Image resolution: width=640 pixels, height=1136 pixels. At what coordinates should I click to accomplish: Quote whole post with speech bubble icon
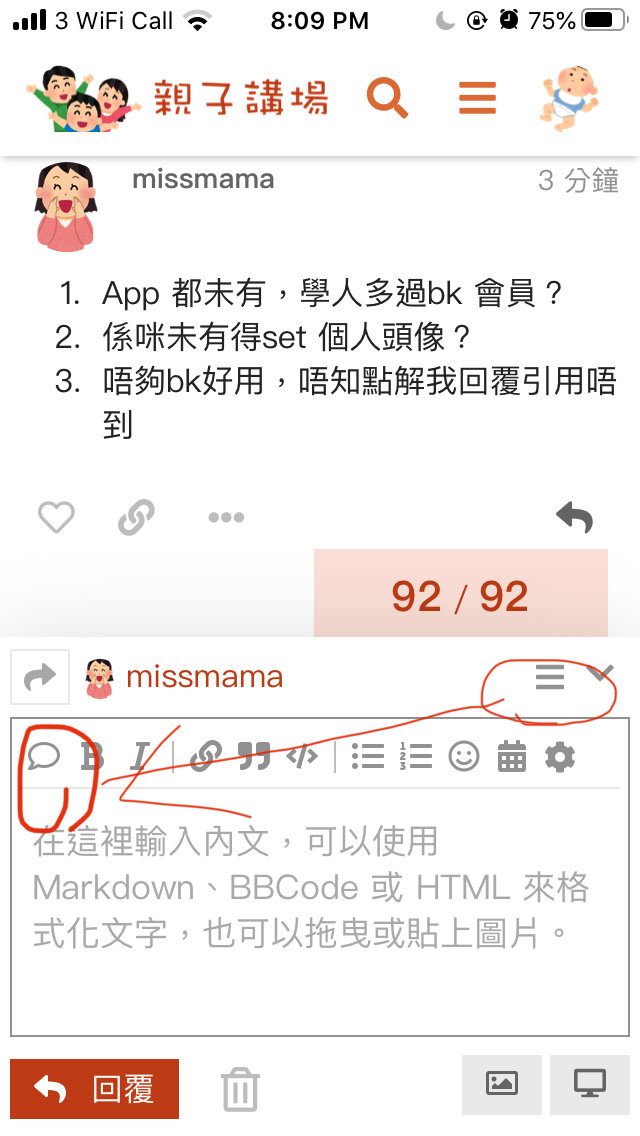(x=43, y=757)
